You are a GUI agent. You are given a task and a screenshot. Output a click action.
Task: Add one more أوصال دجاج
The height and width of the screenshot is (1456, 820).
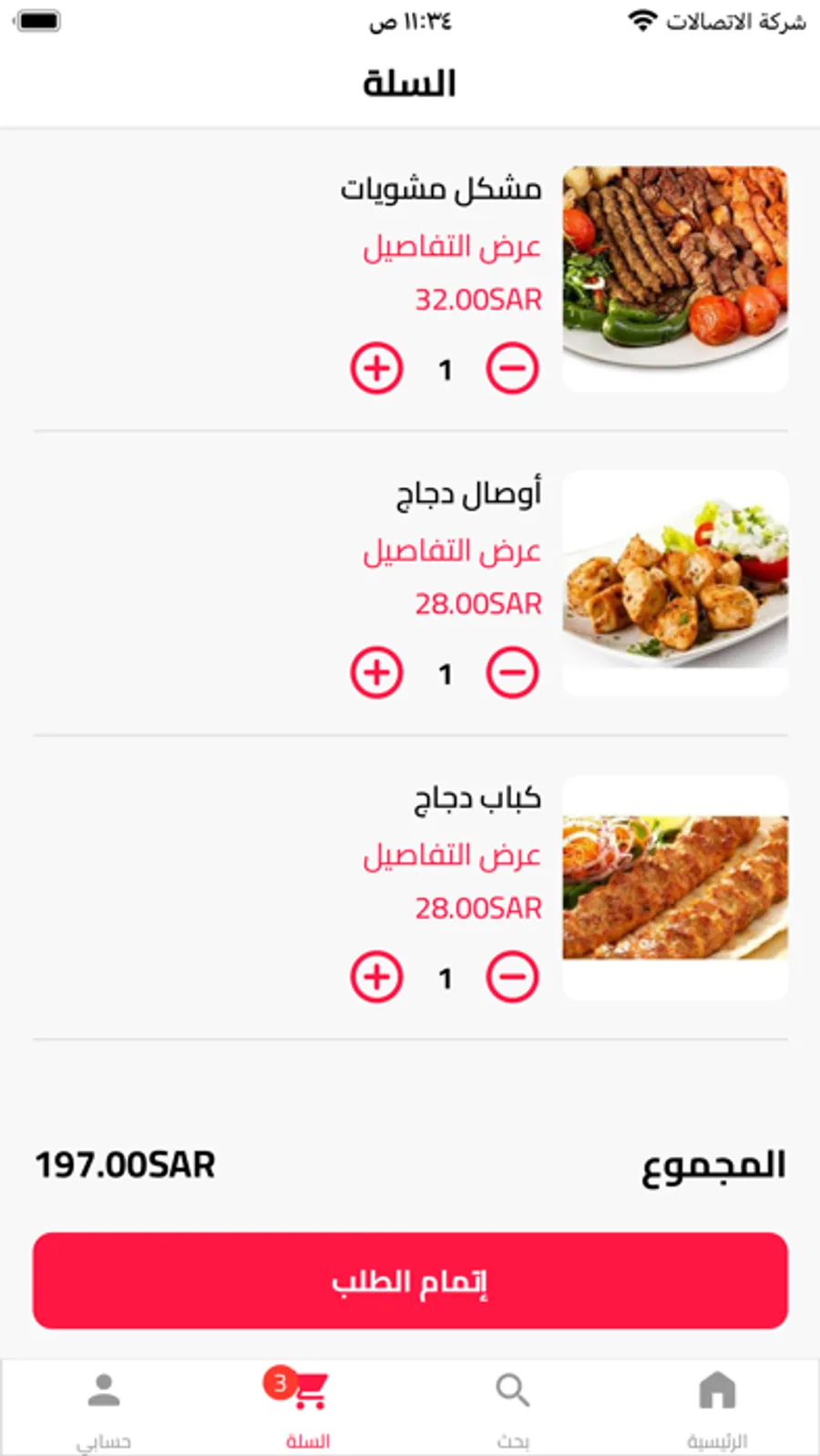[x=376, y=673]
